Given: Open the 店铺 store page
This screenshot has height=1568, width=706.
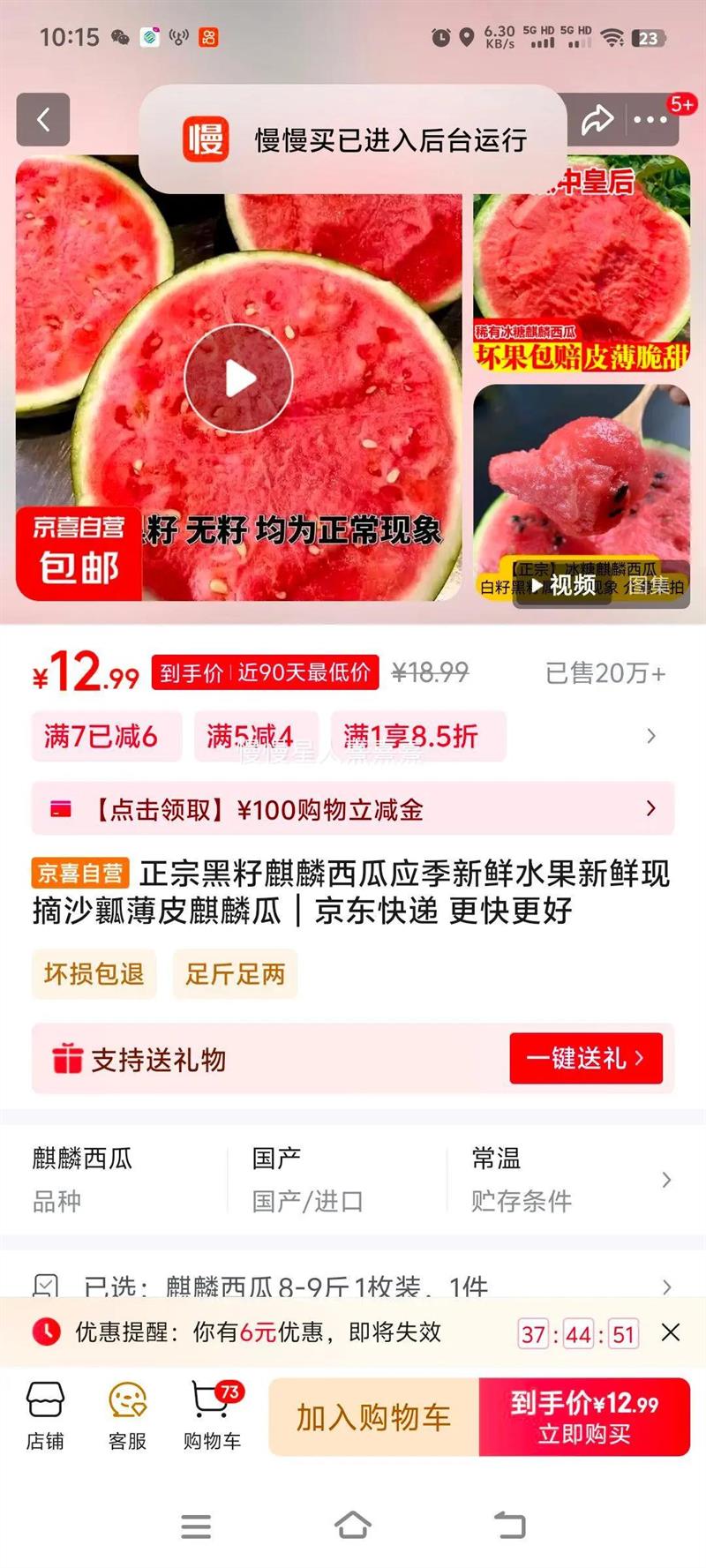Looking at the screenshot, I should 45,1416.
